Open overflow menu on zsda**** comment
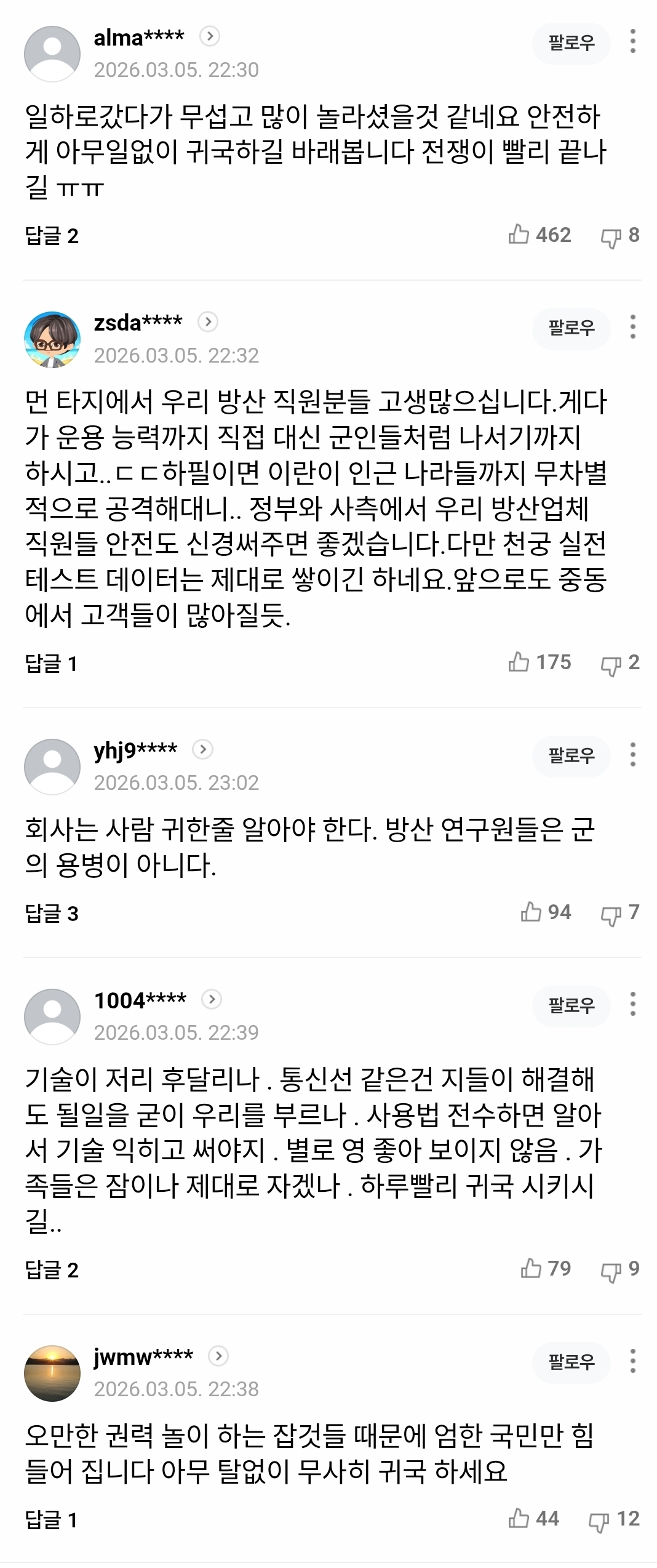This screenshot has height=1568, width=657. tap(632, 327)
